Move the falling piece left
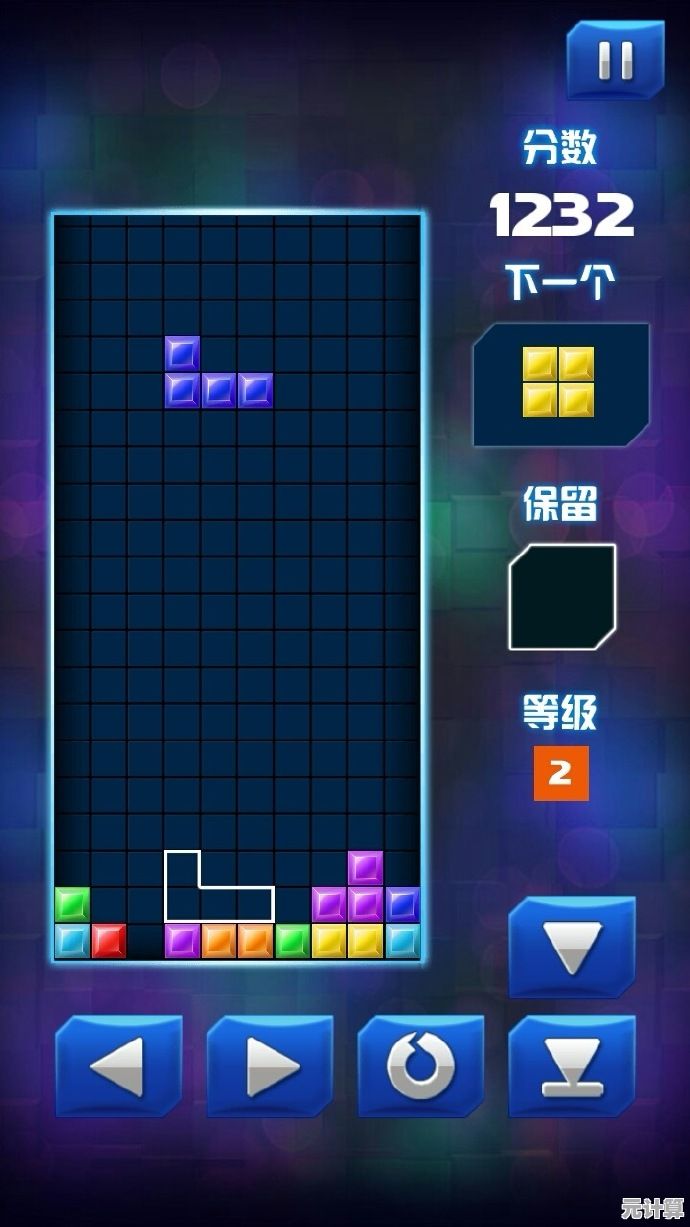This screenshot has height=1227, width=690. [x=118, y=1066]
